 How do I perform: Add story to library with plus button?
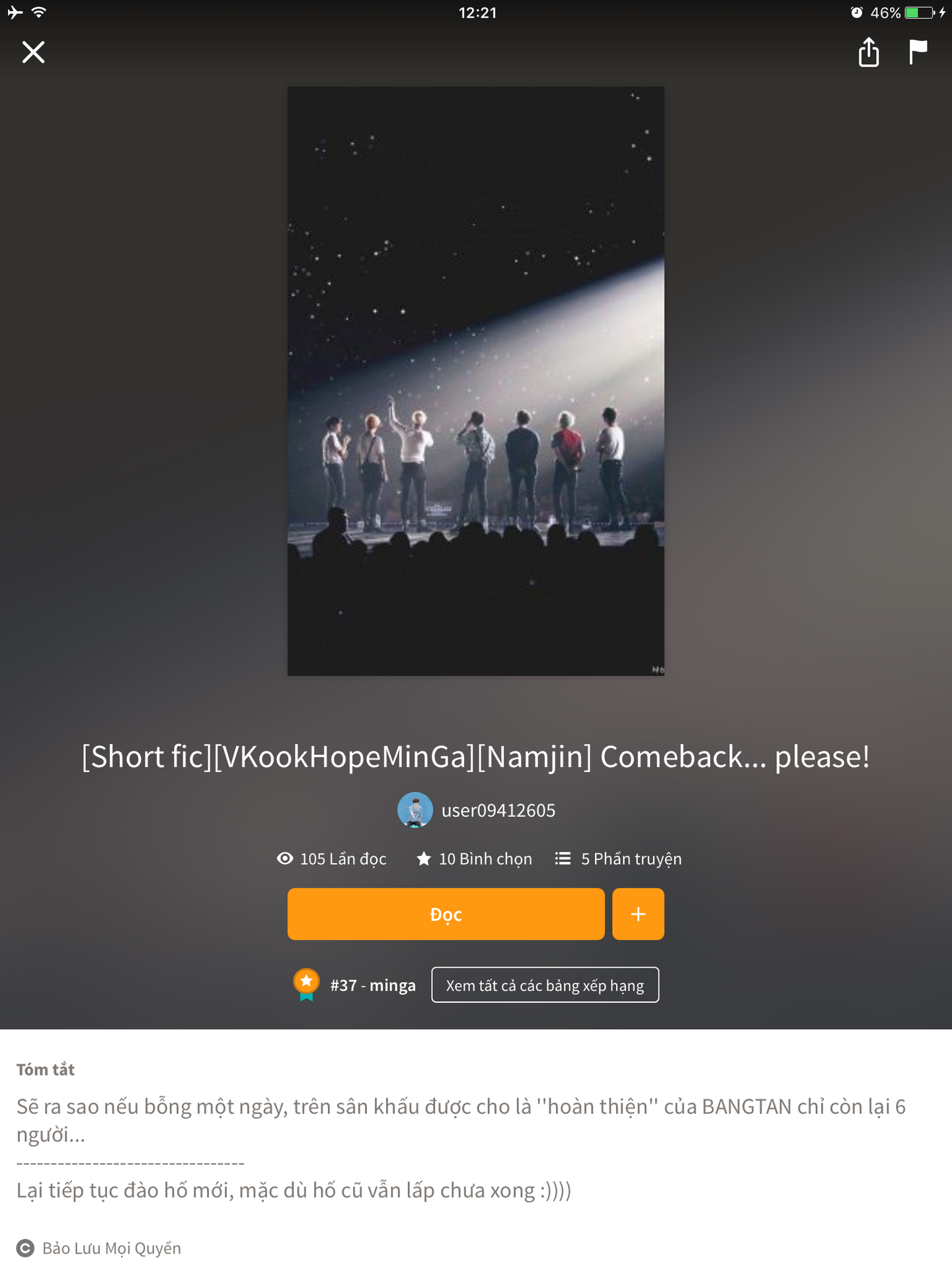click(x=638, y=914)
